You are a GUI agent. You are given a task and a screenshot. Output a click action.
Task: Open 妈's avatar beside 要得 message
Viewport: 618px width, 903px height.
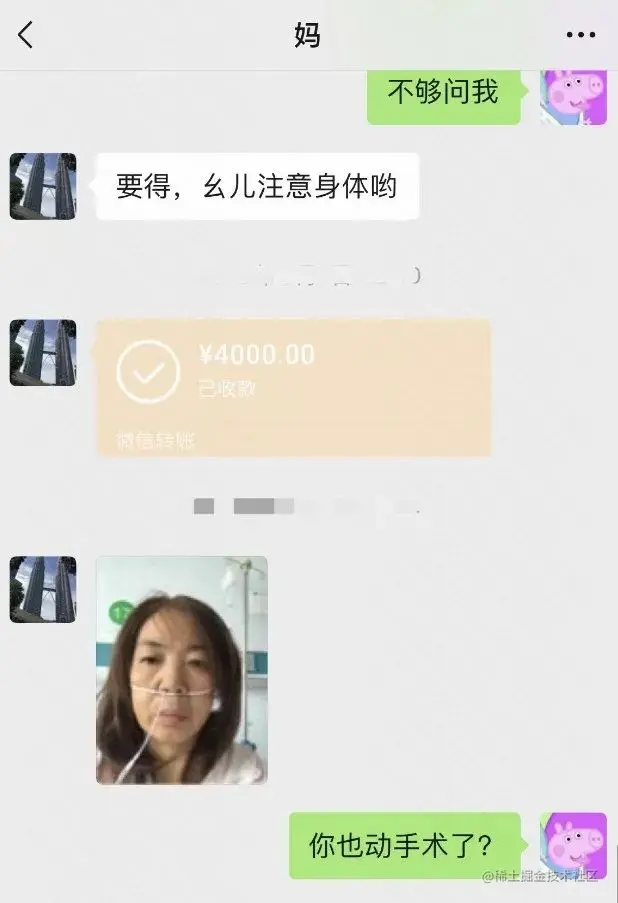tap(43, 186)
